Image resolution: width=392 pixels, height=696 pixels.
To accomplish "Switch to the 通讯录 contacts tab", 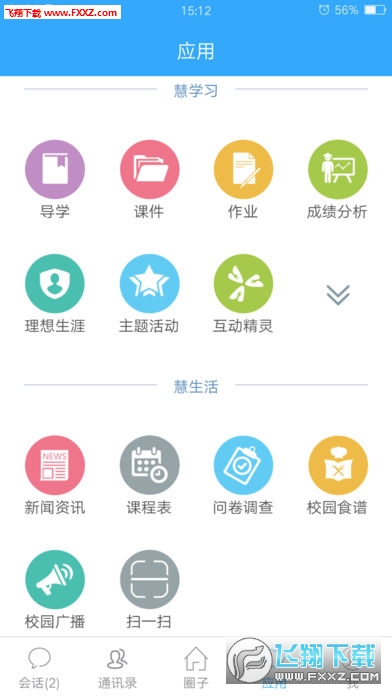I will (x=117, y=668).
